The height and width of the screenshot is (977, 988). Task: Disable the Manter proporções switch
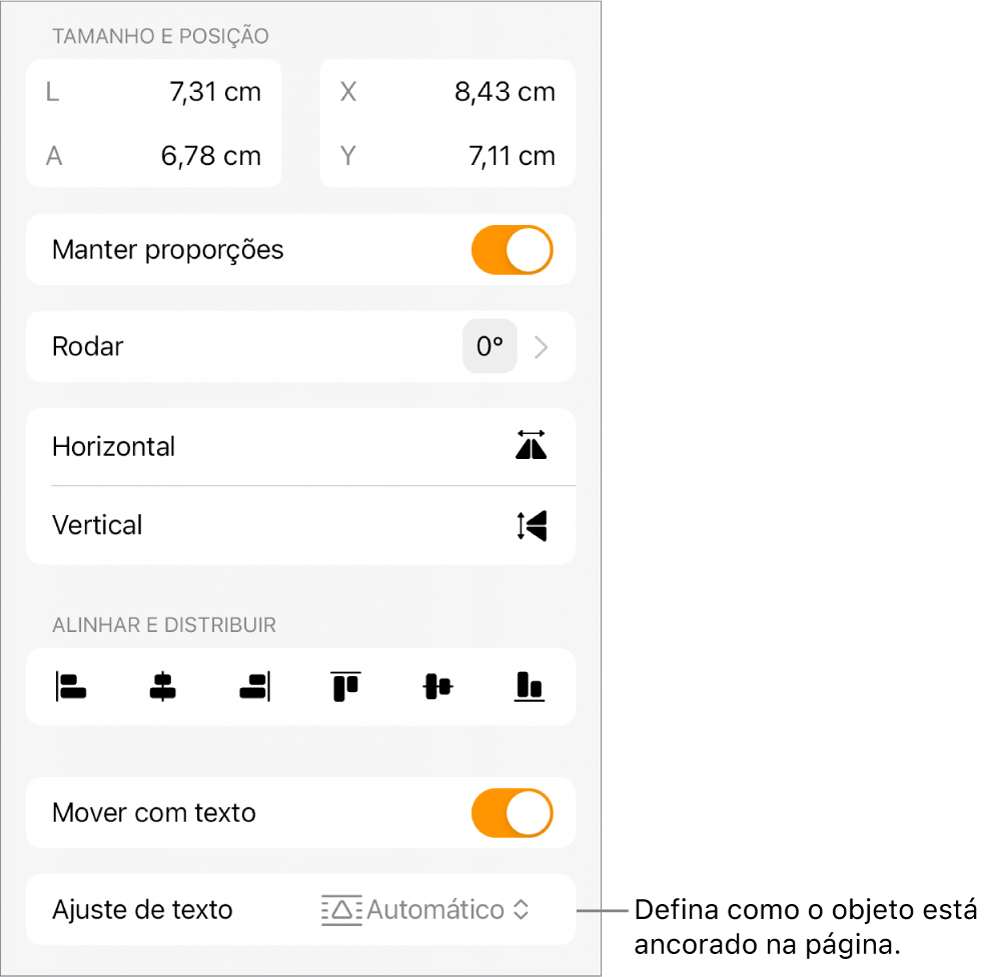click(x=511, y=250)
